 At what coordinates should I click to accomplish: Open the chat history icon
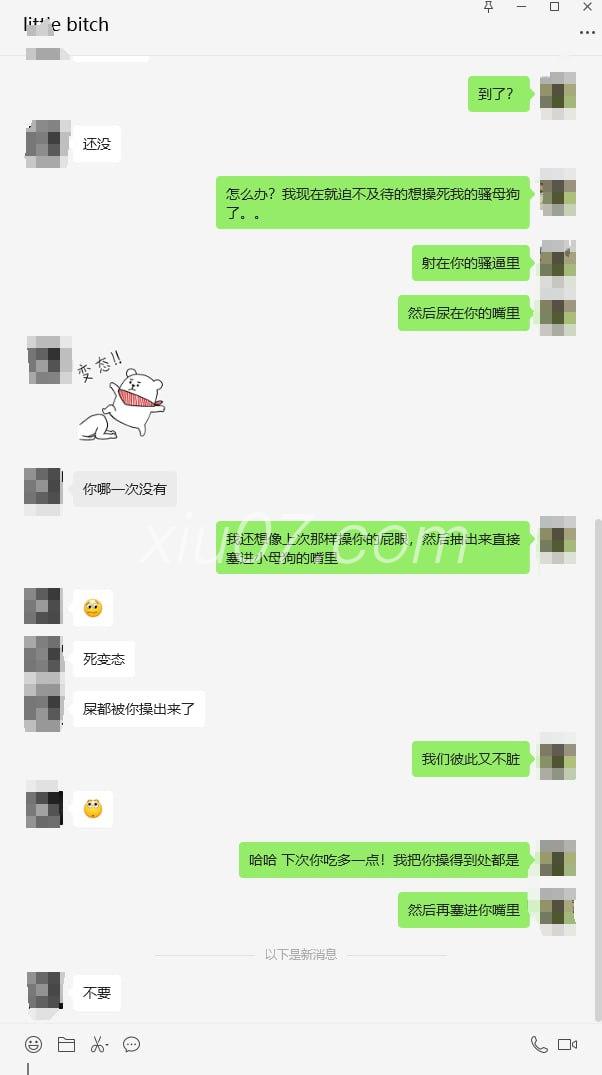click(131, 1045)
